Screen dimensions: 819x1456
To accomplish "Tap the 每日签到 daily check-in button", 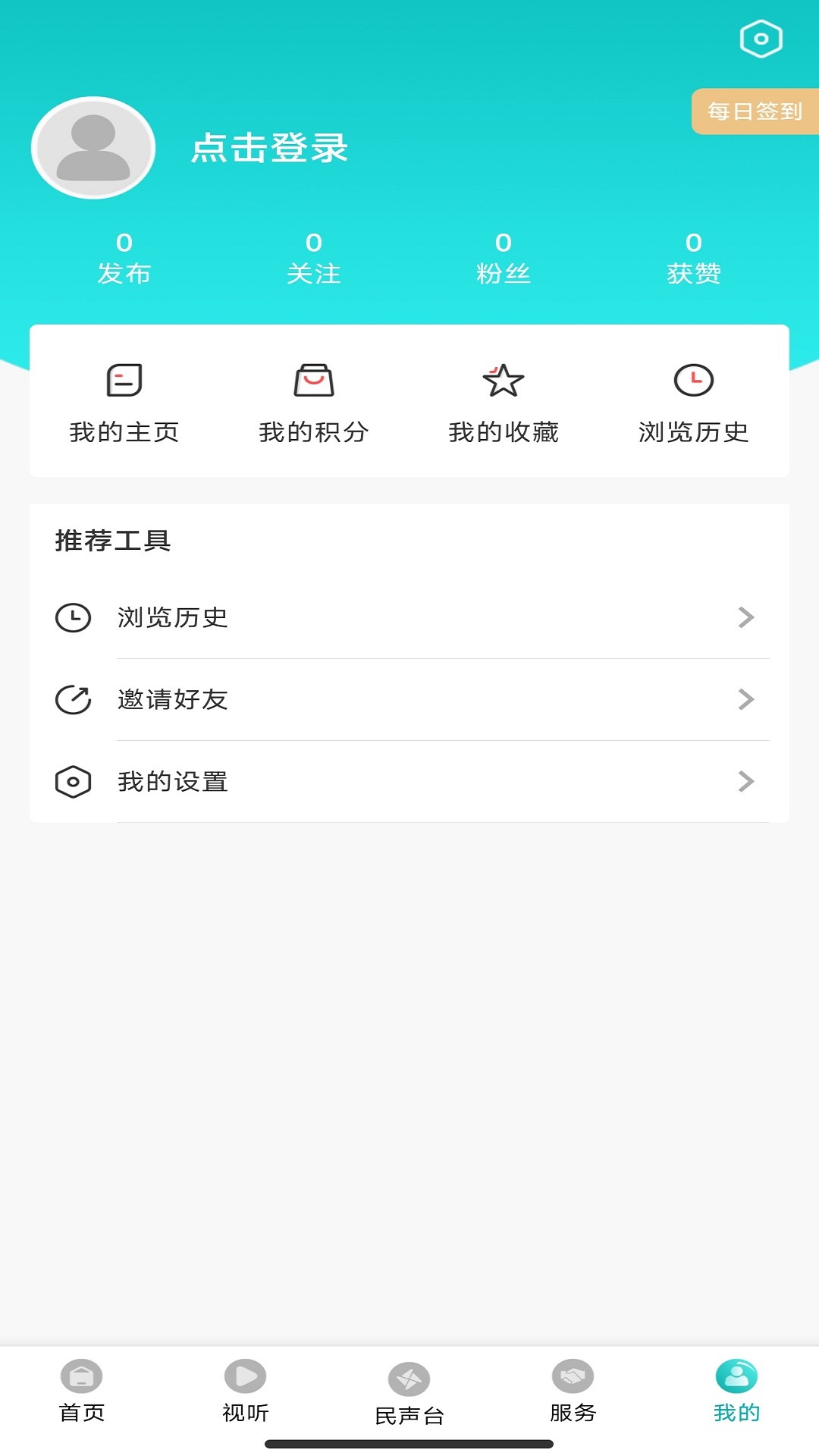I will tap(755, 111).
